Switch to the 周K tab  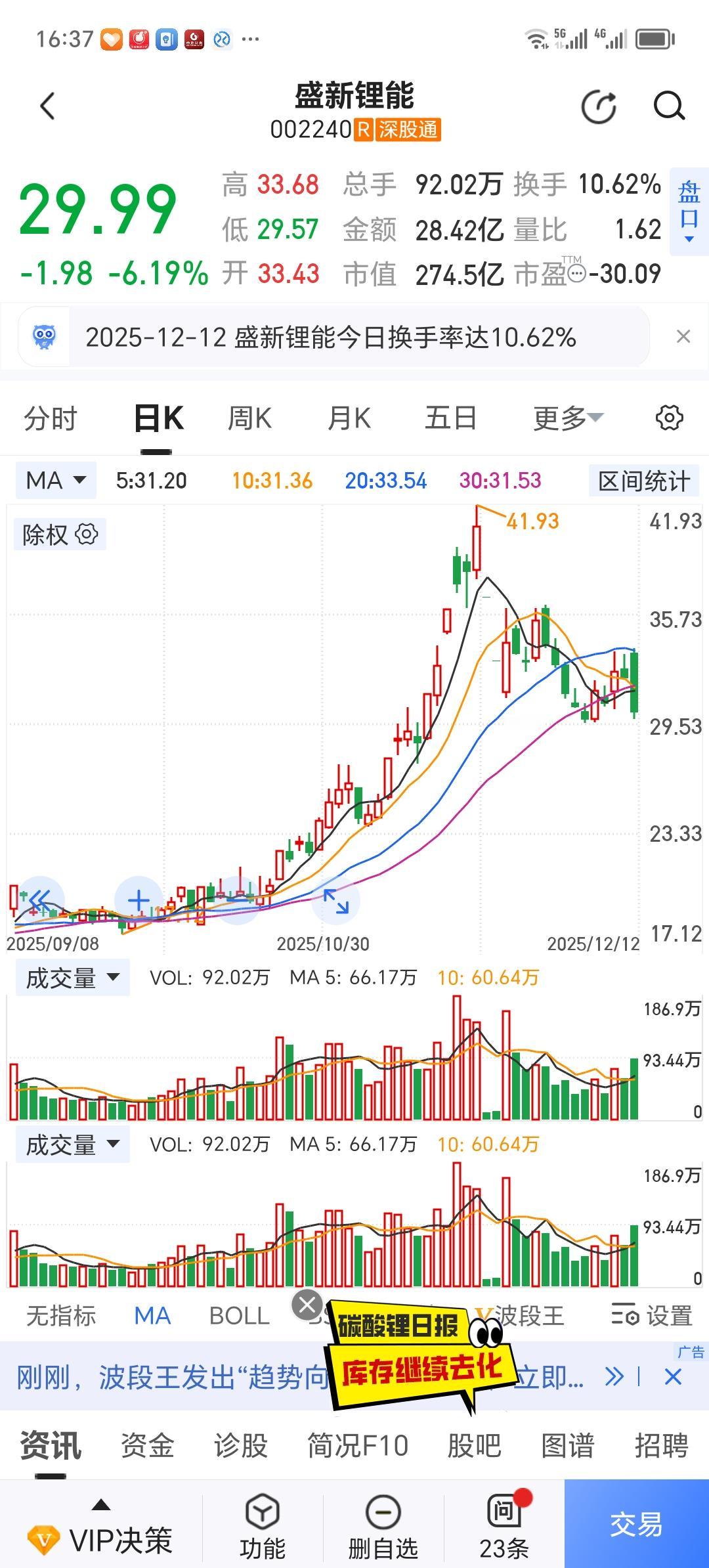250,418
